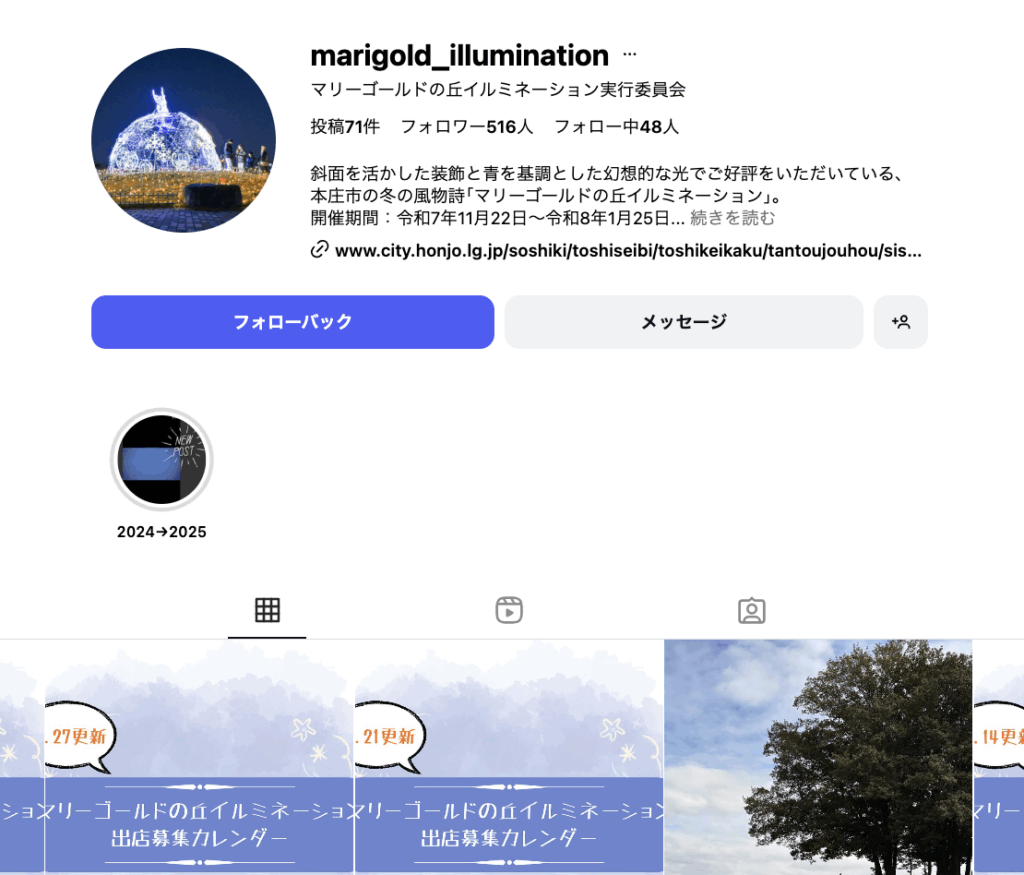This screenshot has height=875, width=1024.
Task: Open the illuminated dome profile picture
Action: coord(183,140)
